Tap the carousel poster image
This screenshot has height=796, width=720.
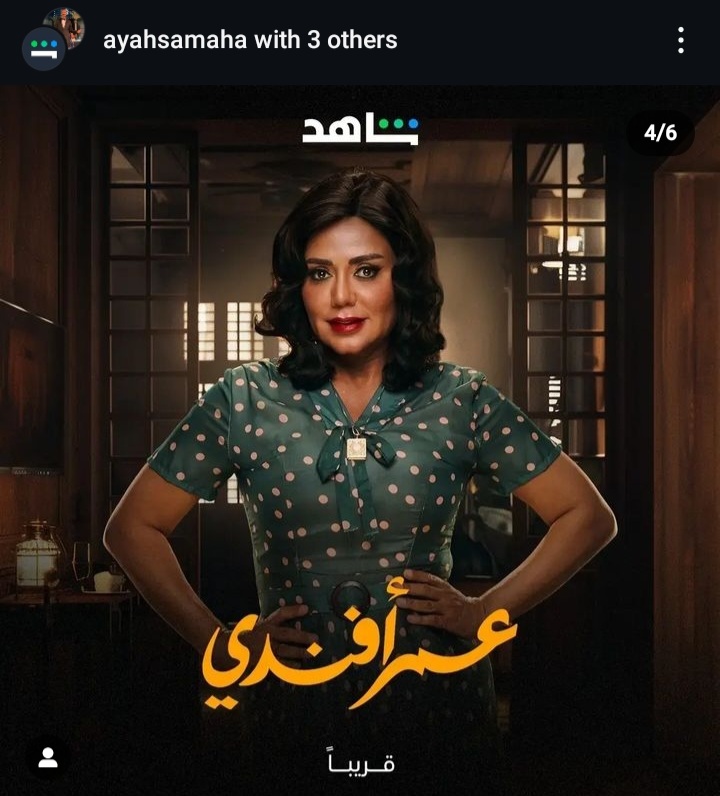[x=360, y=440]
